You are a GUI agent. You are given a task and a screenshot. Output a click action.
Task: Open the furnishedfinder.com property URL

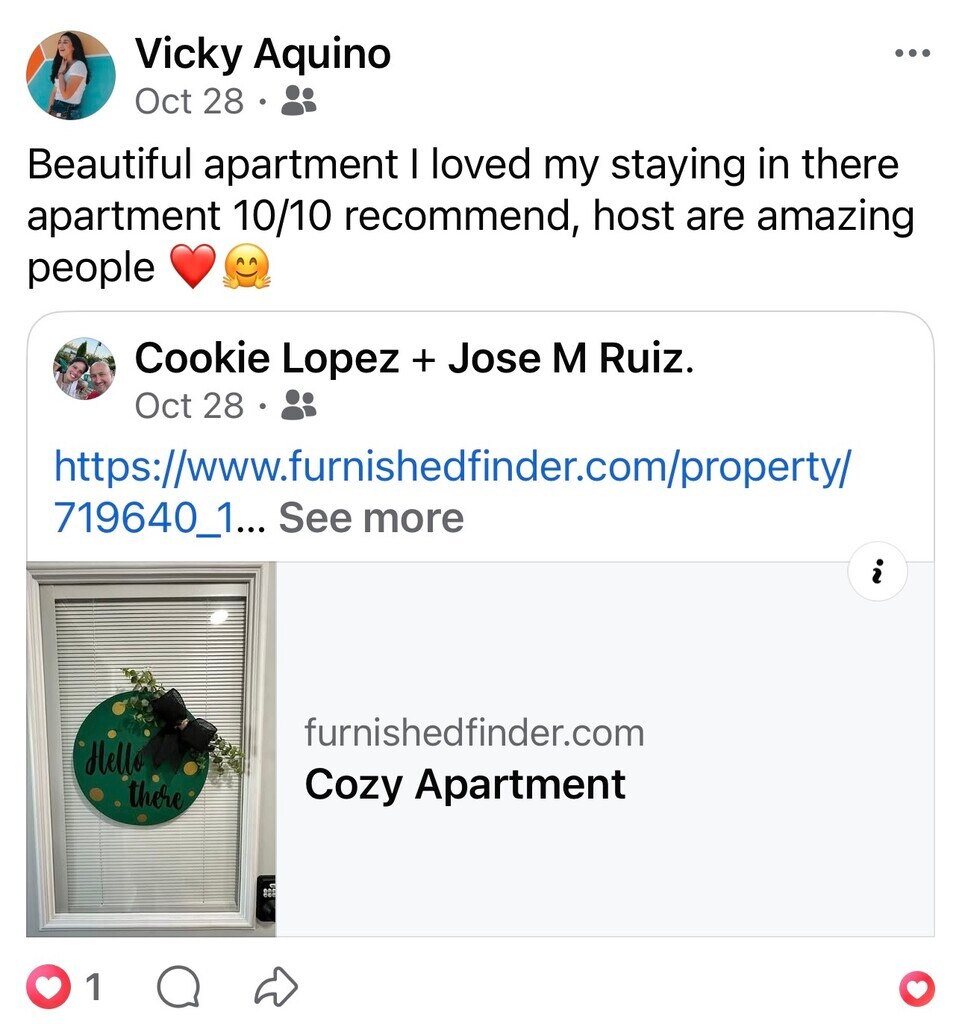tap(451, 466)
